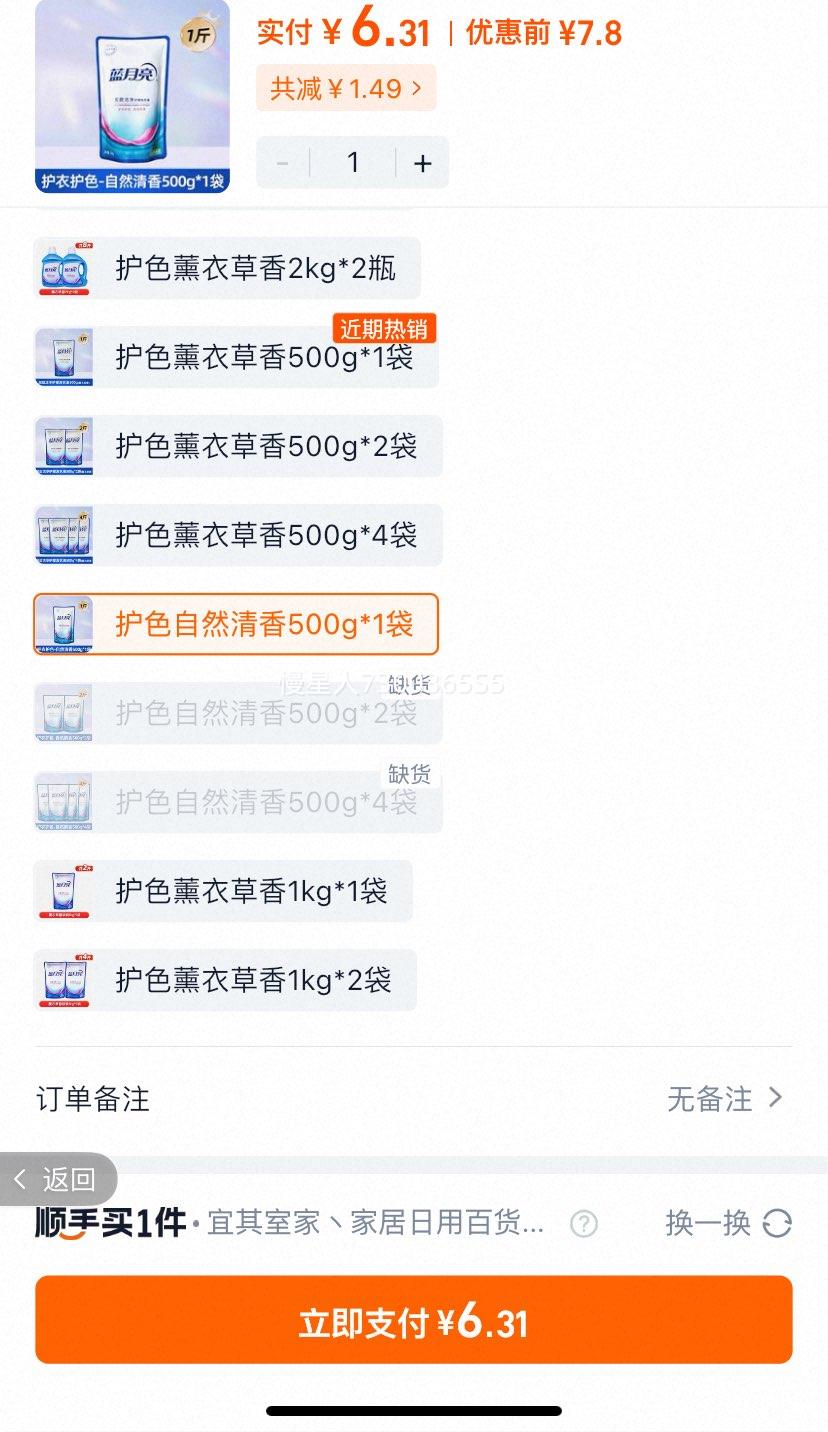Click the back arrow on 返回 button
The height and width of the screenshot is (1432, 828).
(20, 1180)
